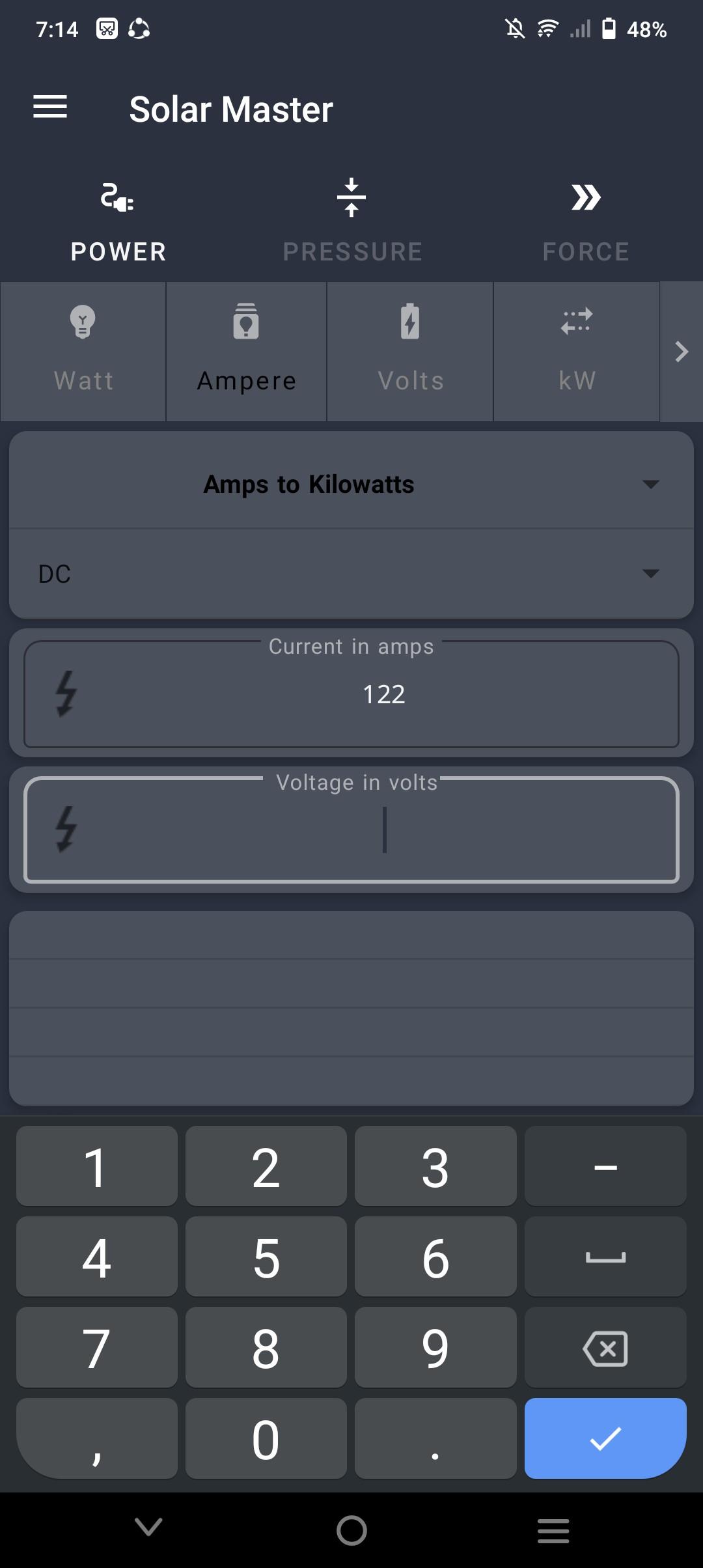Type digit 9 on the keypad
Screen dimensions: 703x1568
(435, 1348)
